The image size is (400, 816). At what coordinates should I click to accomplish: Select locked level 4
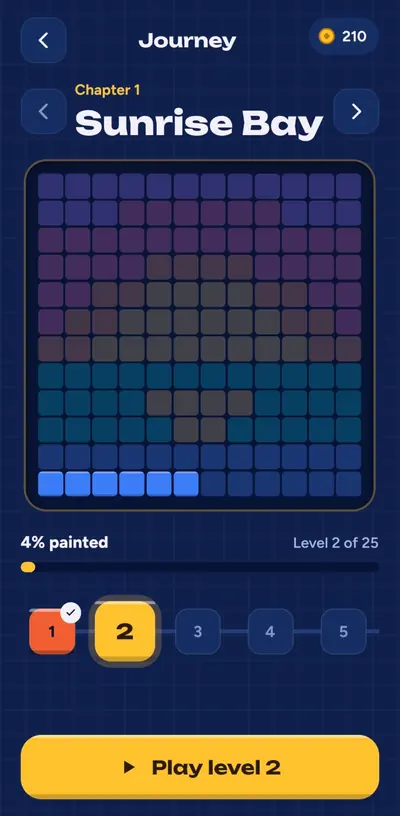tap(270, 631)
